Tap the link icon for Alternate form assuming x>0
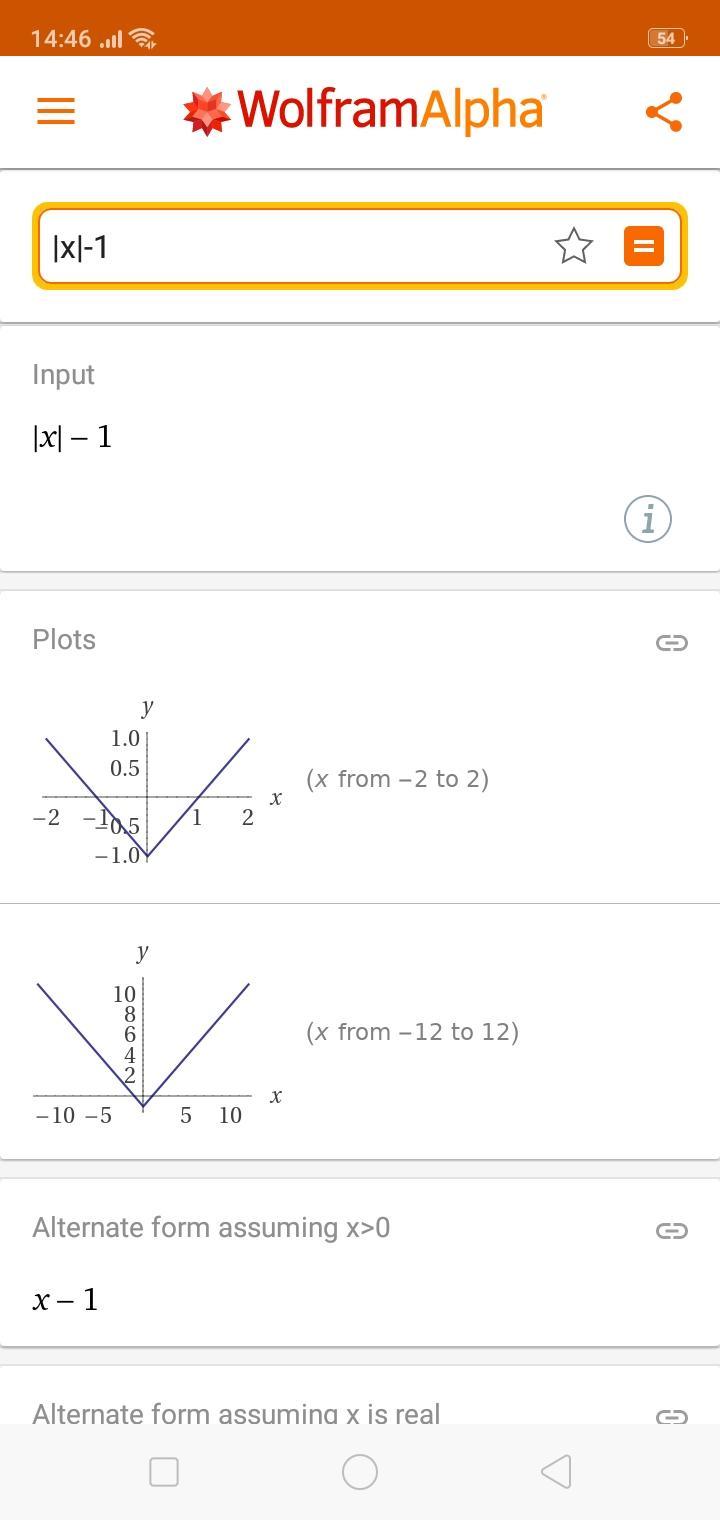This screenshot has height=1520, width=720. [671, 1230]
